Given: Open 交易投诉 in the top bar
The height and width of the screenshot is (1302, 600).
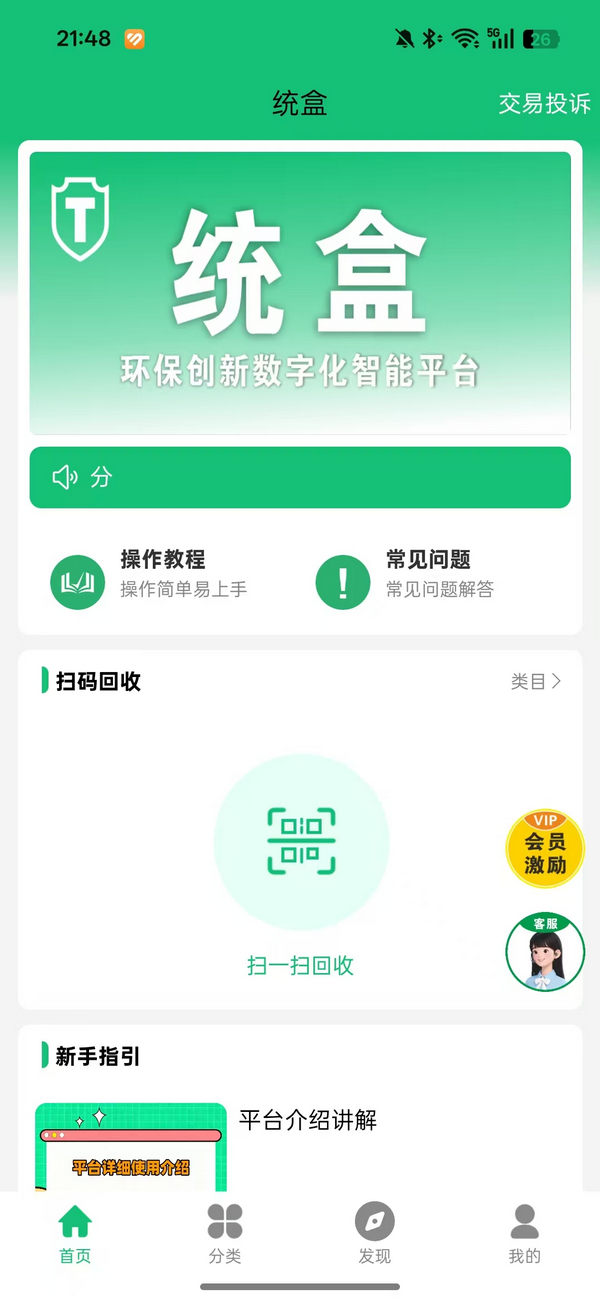Looking at the screenshot, I should click(x=544, y=103).
